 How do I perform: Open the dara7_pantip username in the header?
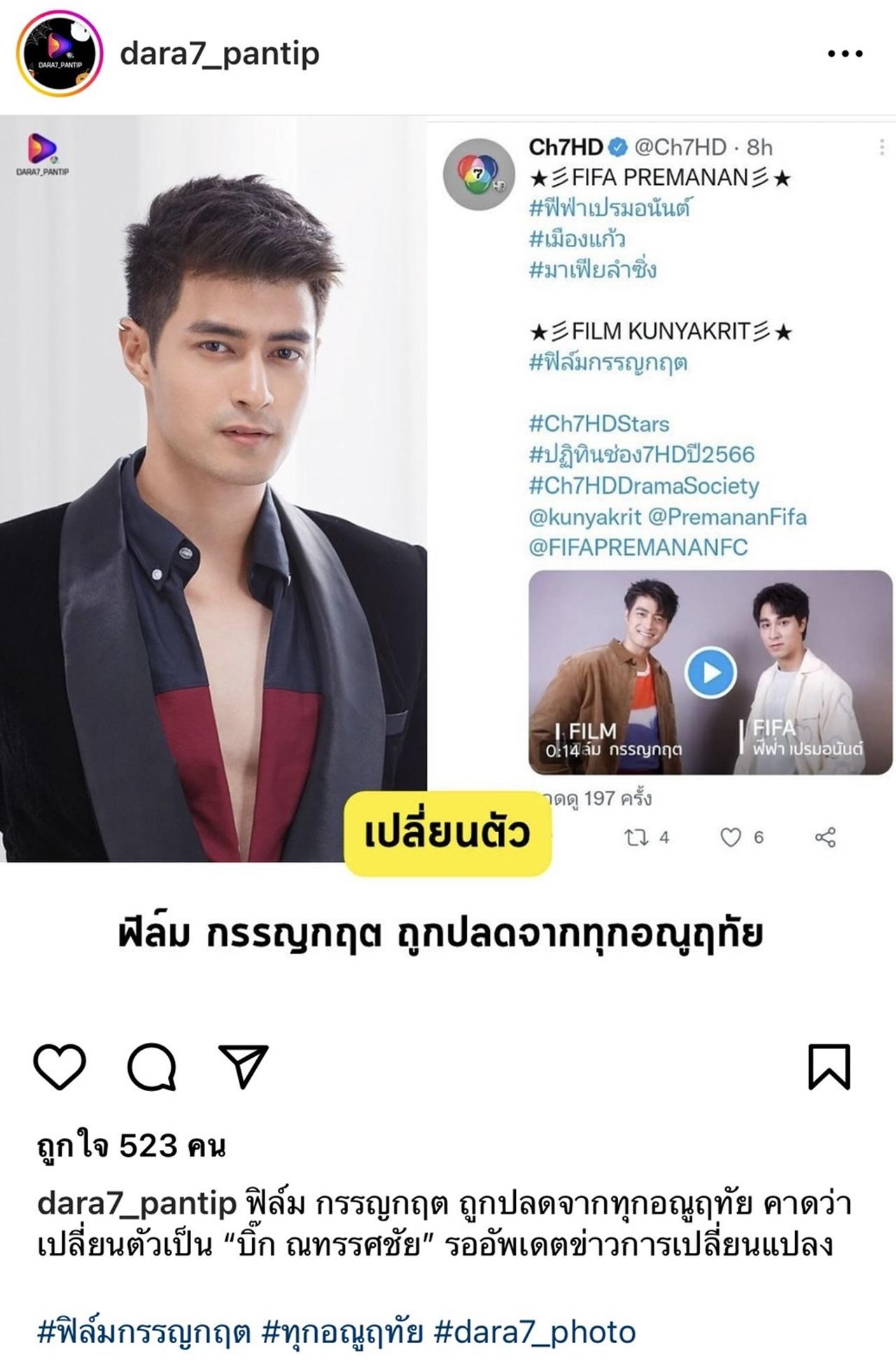[x=220, y=54]
